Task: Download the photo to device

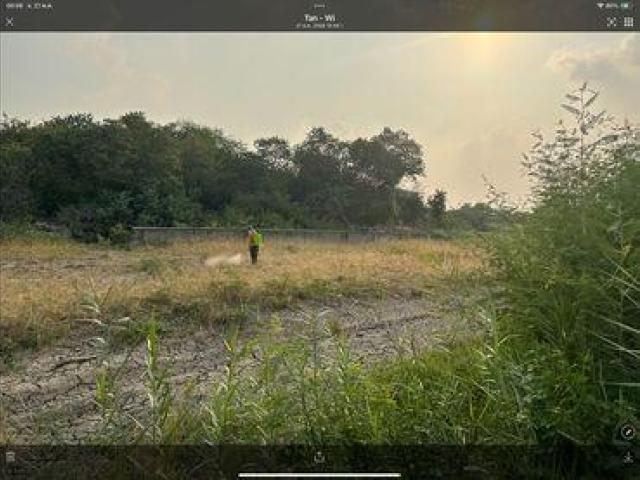Action: pos(628,457)
